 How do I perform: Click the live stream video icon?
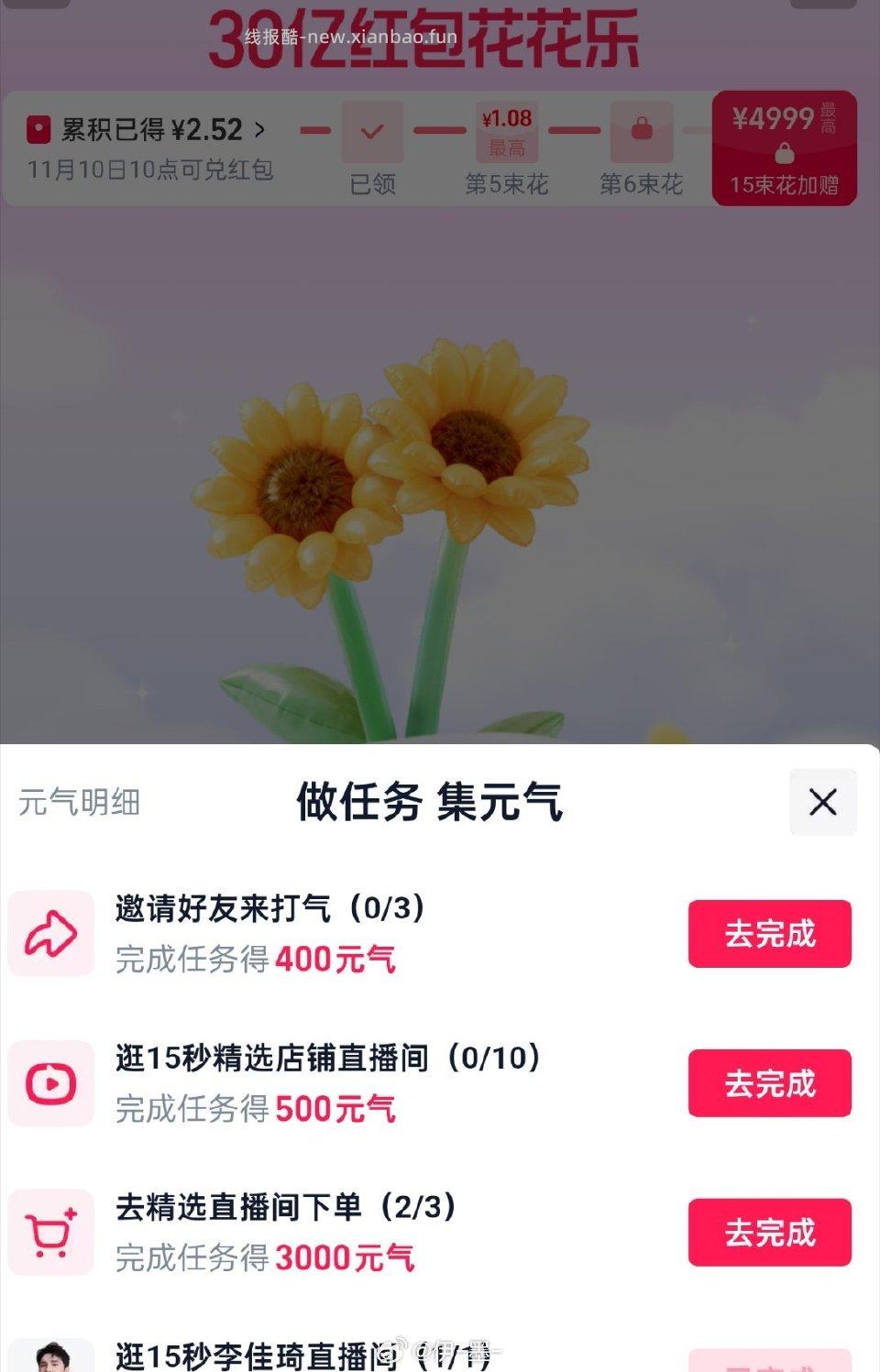point(50,1083)
